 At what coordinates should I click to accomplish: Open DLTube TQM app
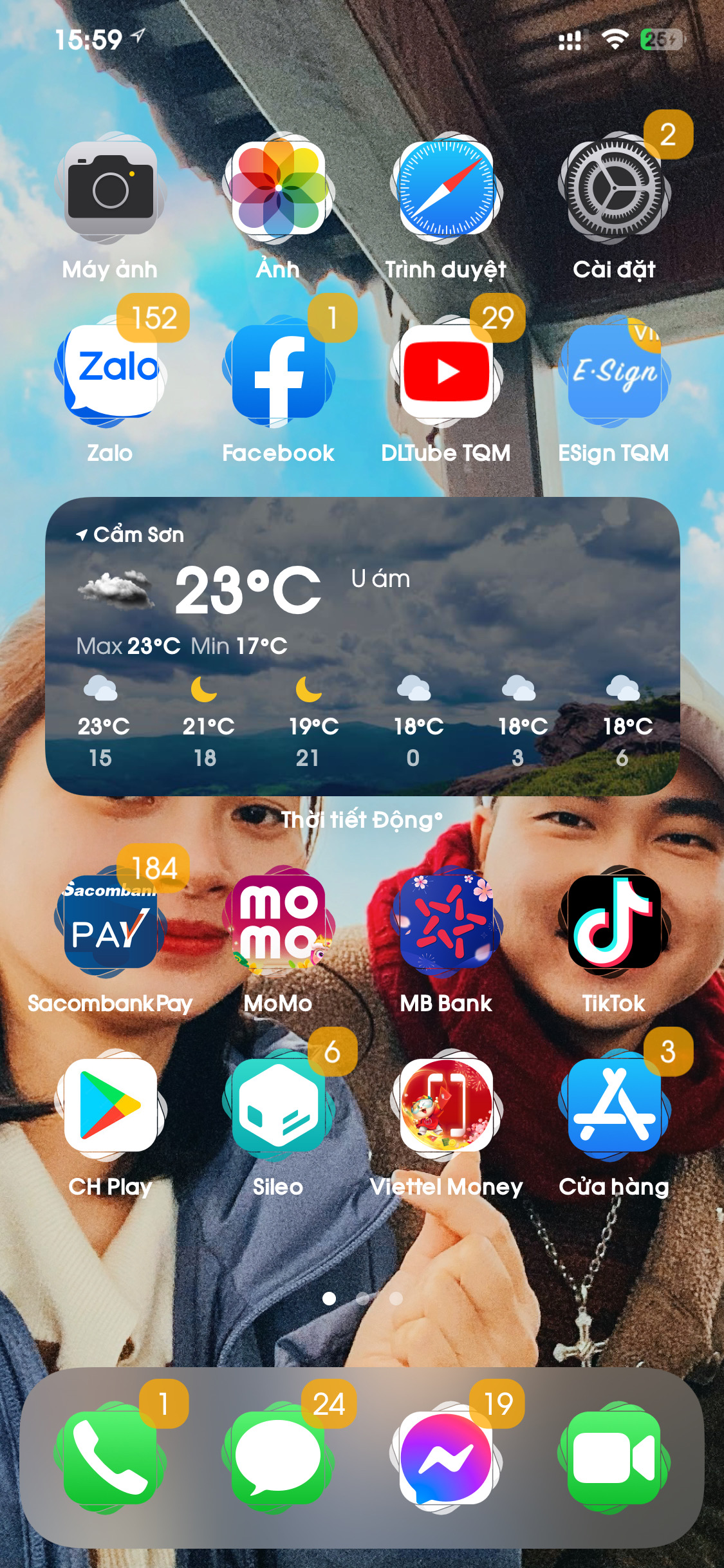tap(446, 372)
